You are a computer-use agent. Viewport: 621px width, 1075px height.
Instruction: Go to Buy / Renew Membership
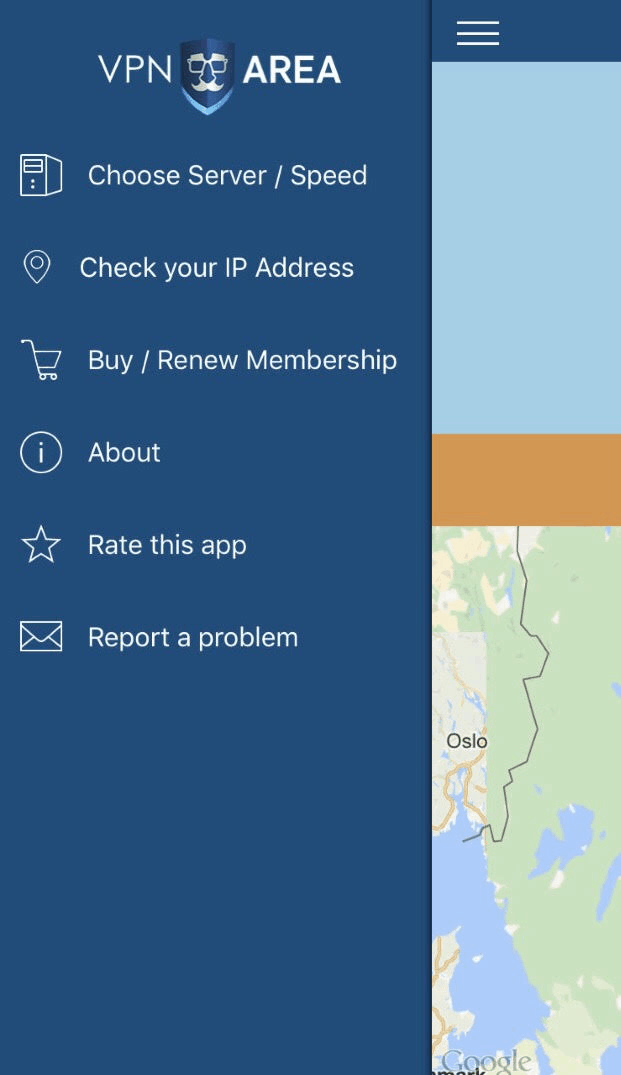click(215, 360)
